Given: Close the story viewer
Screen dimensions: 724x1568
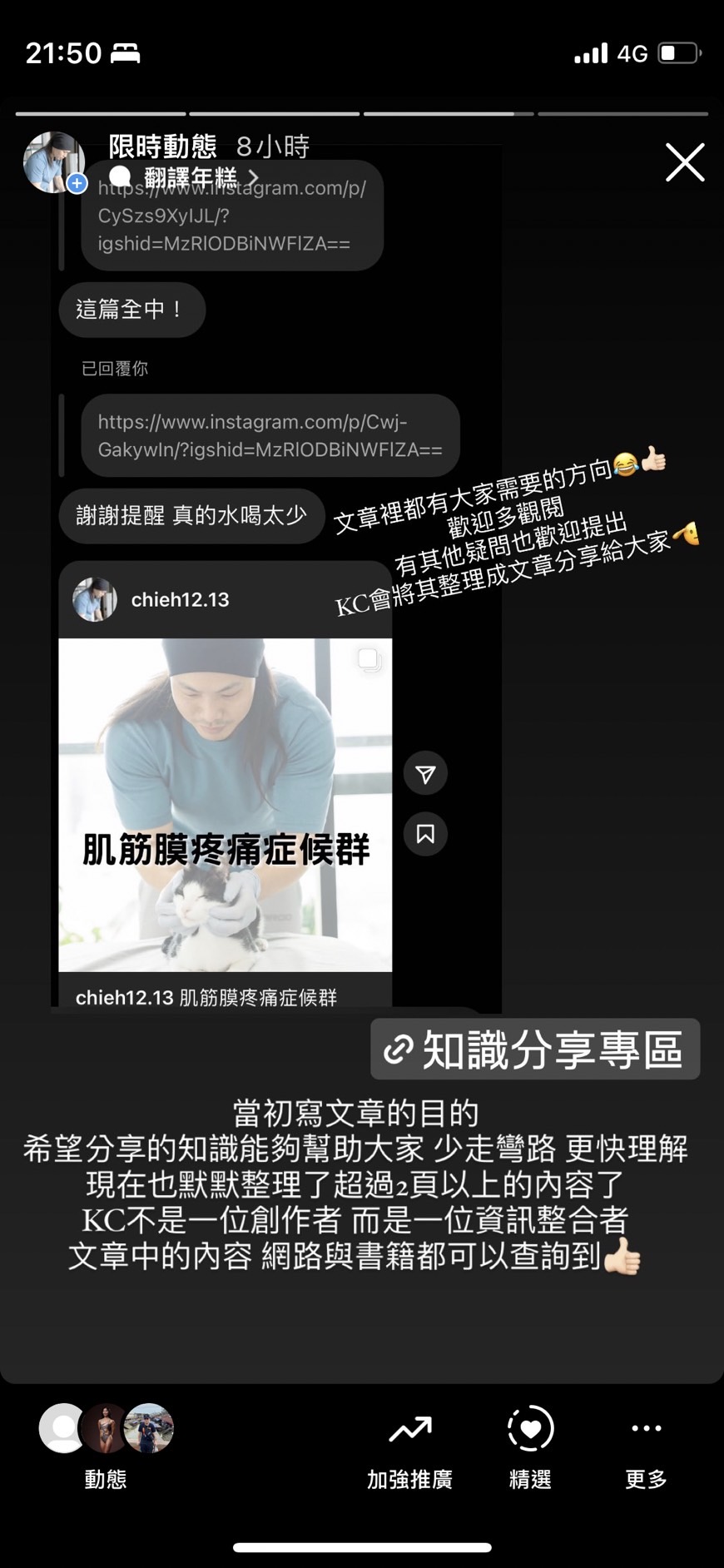Looking at the screenshot, I should point(685,162).
